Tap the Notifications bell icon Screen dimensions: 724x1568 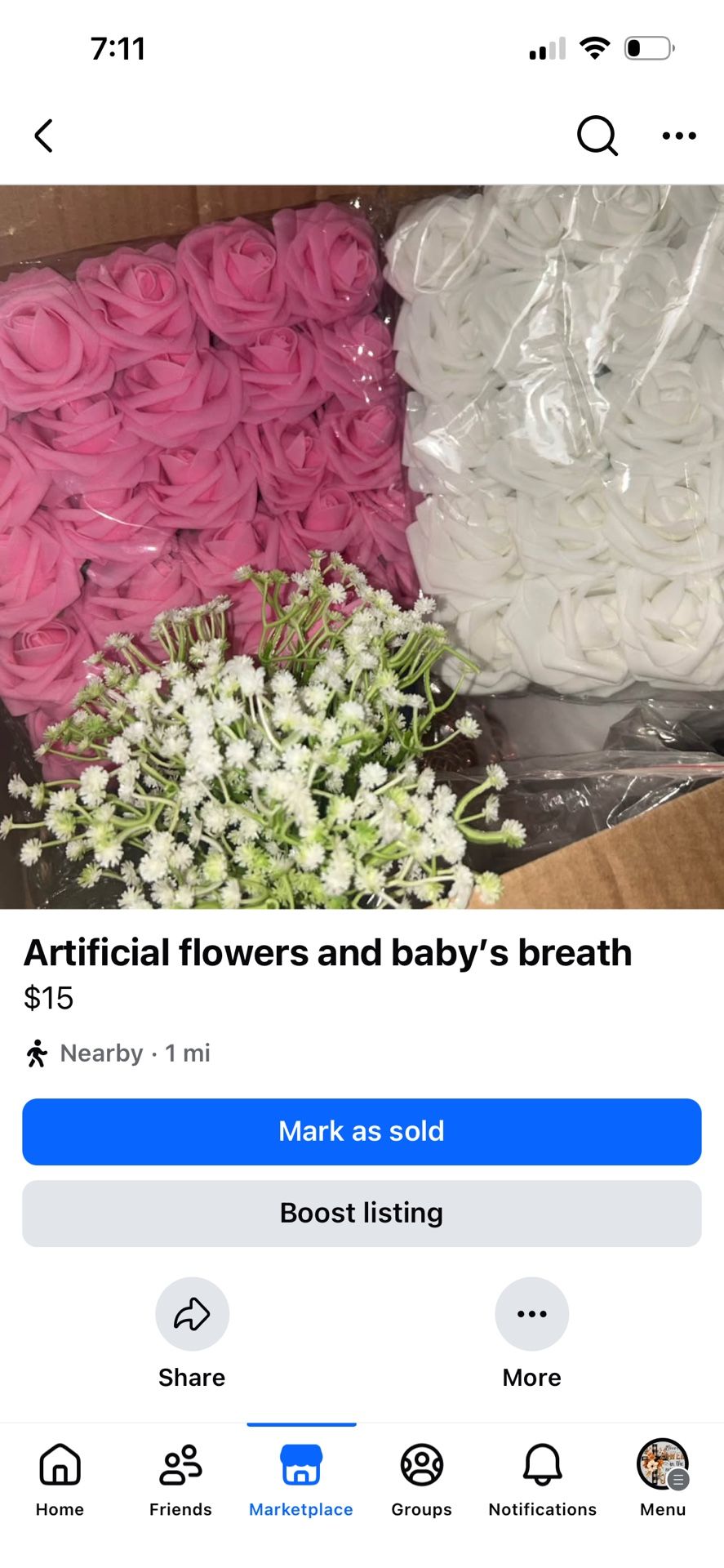[541, 1464]
